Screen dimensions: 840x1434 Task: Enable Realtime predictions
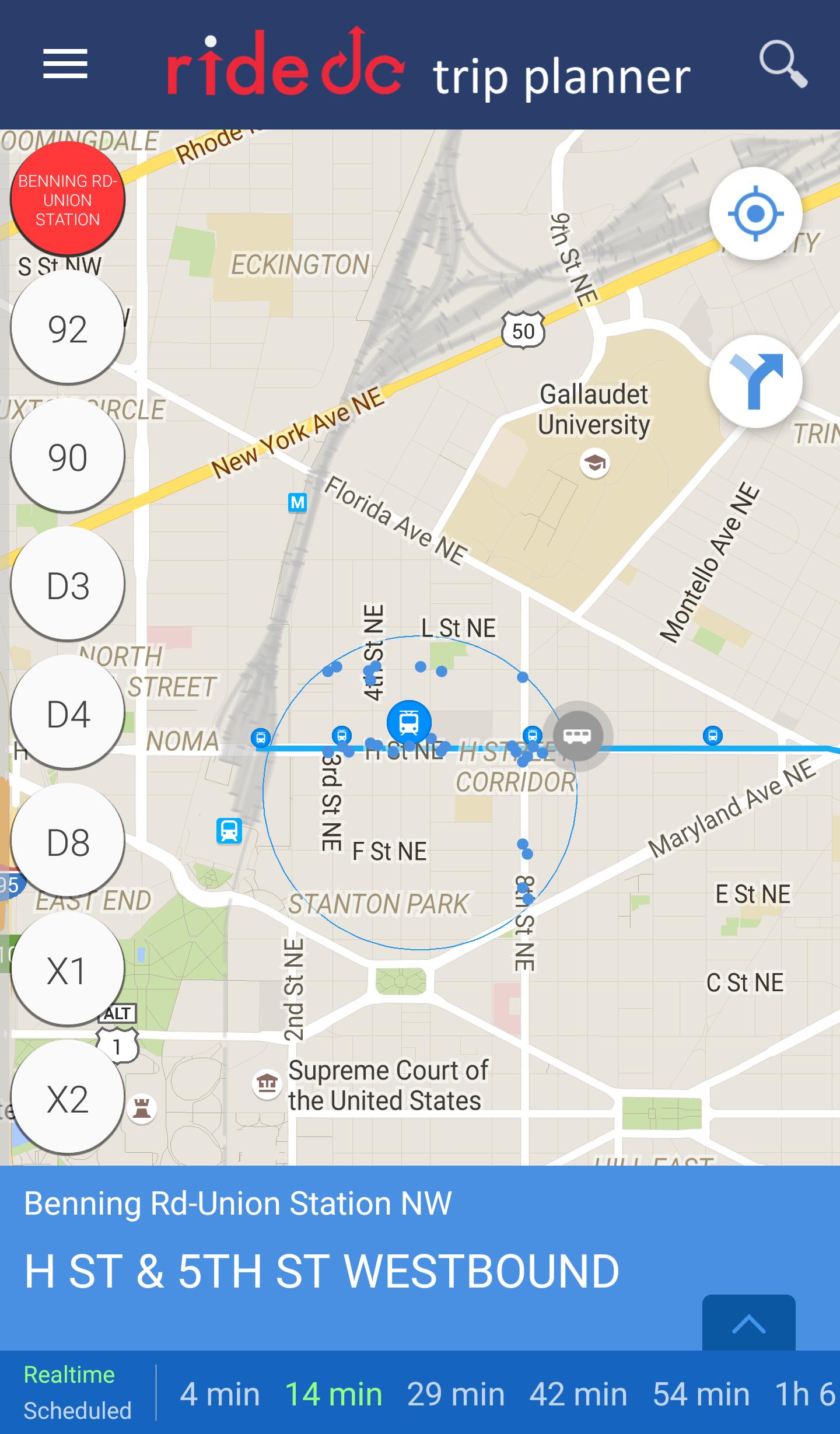[69, 1373]
